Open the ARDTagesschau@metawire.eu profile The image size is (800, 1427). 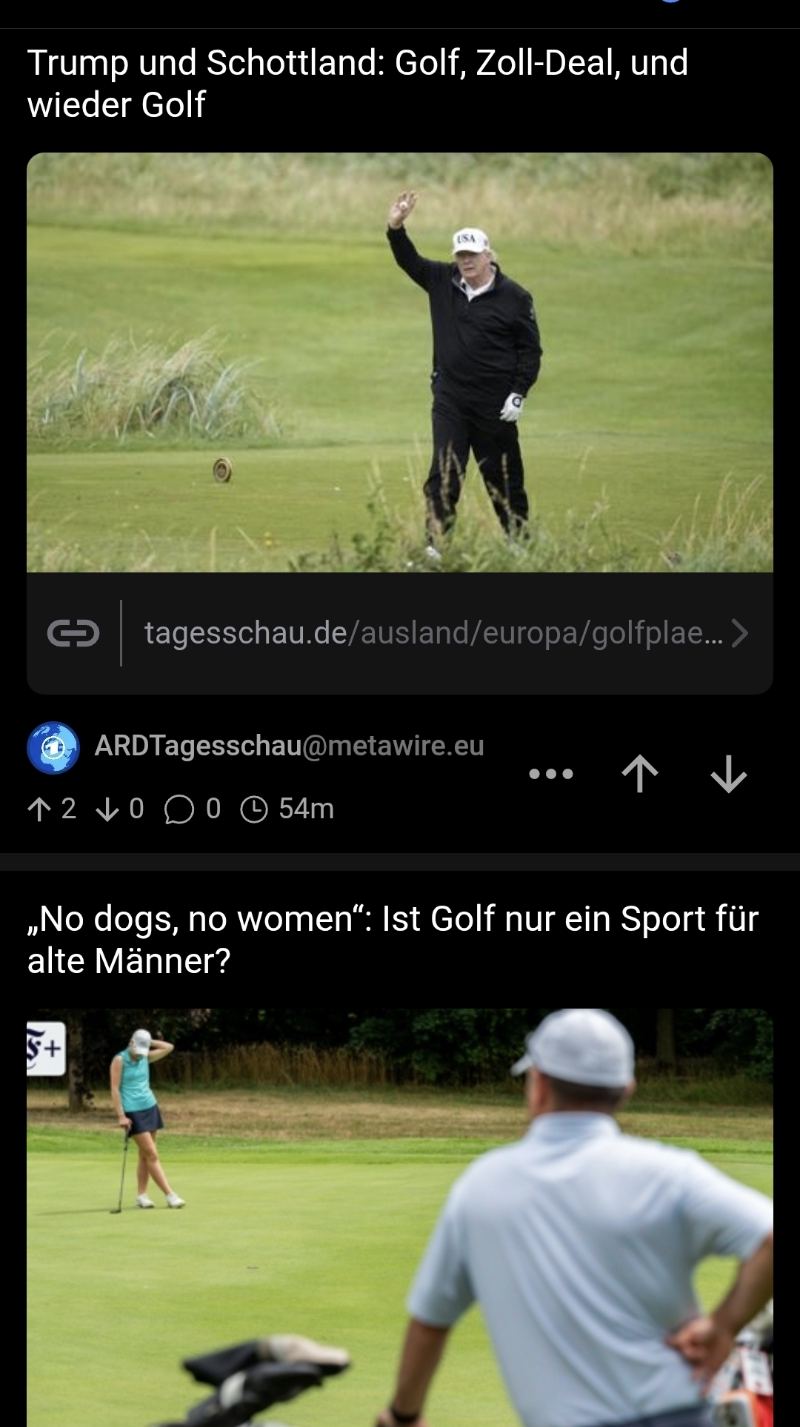[x=288, y=745]
